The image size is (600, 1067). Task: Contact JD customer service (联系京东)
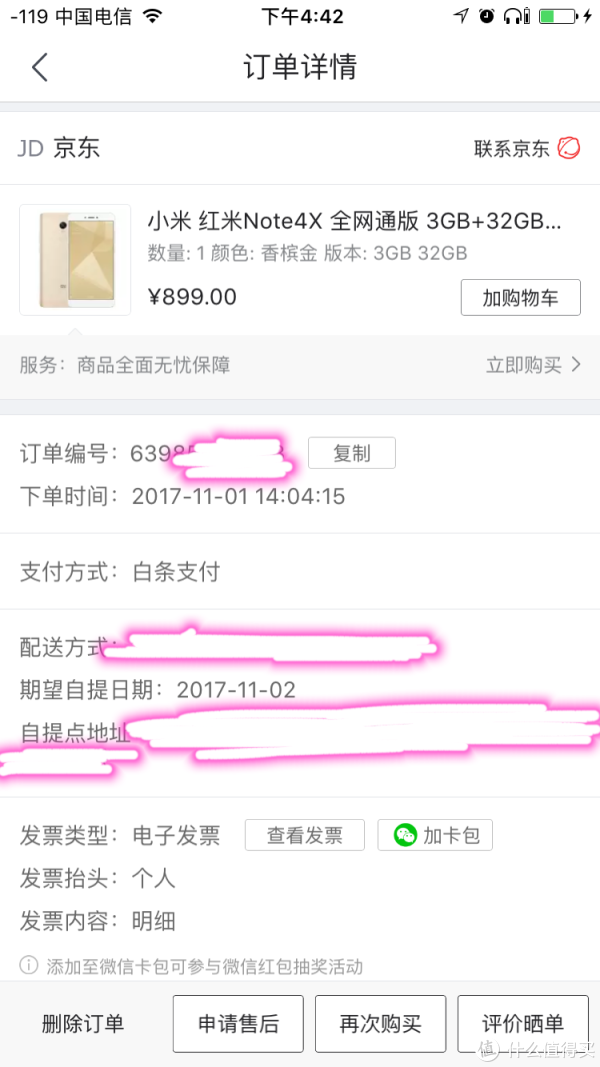[526, 149]
